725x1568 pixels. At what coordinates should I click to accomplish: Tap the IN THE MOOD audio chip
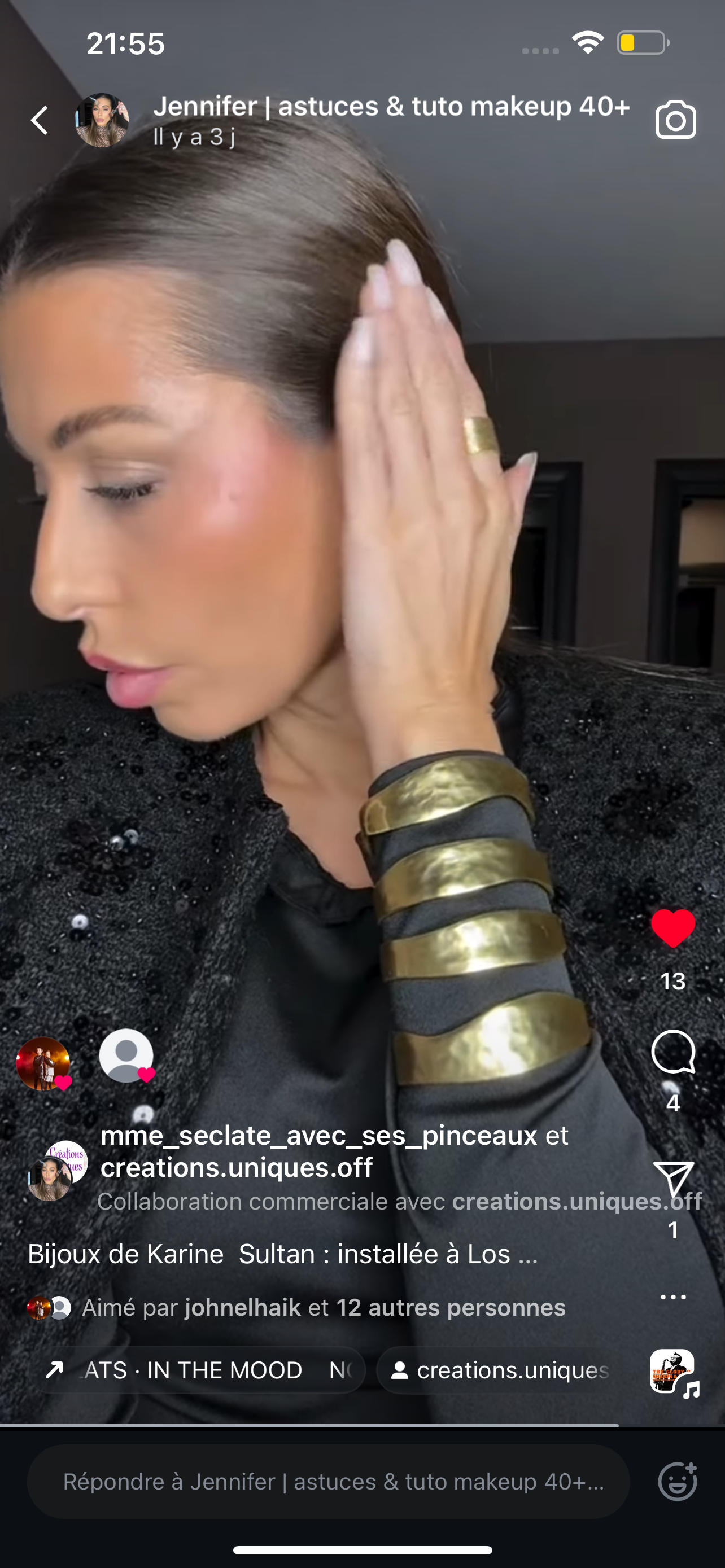point(201,1370)
